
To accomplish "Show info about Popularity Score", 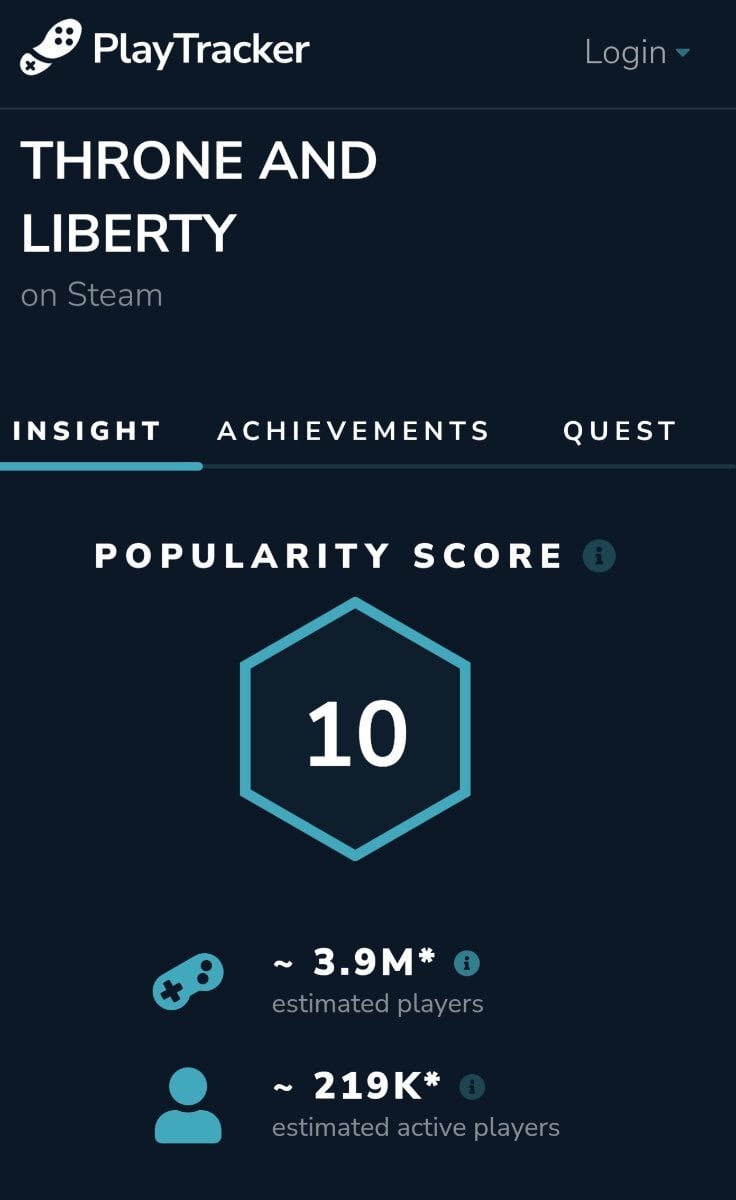I will [599, 555].
